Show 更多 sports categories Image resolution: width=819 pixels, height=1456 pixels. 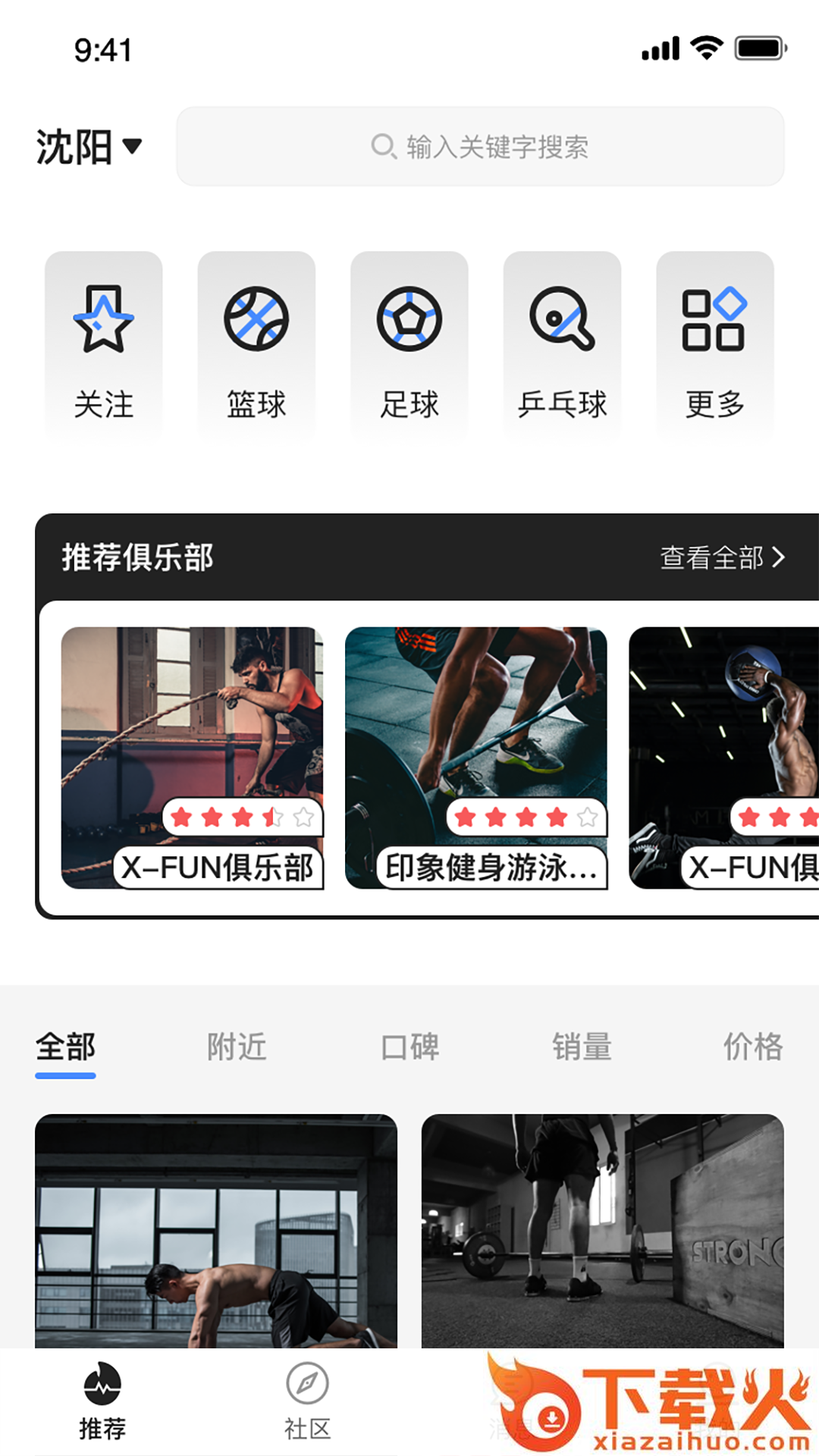[x=714, y=345]
